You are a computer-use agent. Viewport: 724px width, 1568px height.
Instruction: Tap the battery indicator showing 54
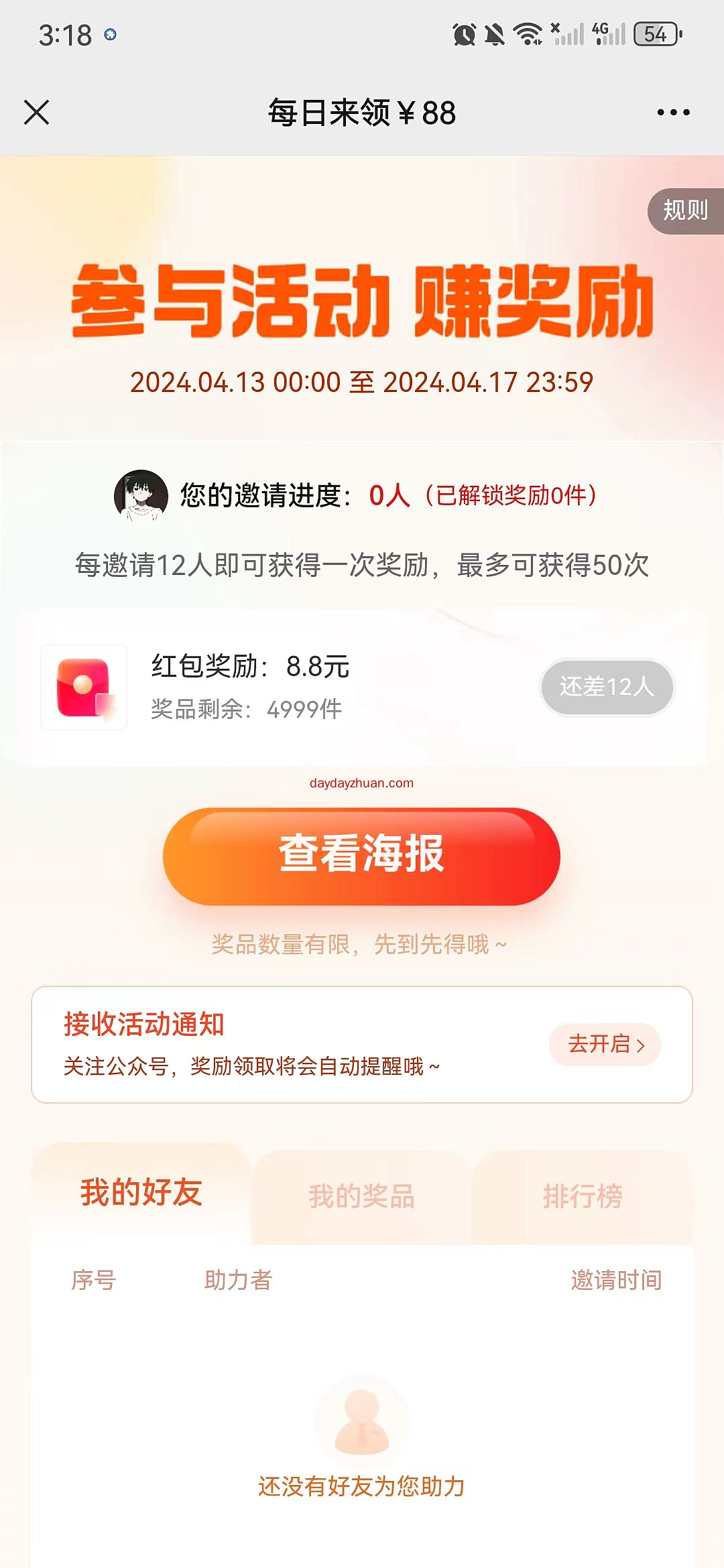[x=654, y=32]
